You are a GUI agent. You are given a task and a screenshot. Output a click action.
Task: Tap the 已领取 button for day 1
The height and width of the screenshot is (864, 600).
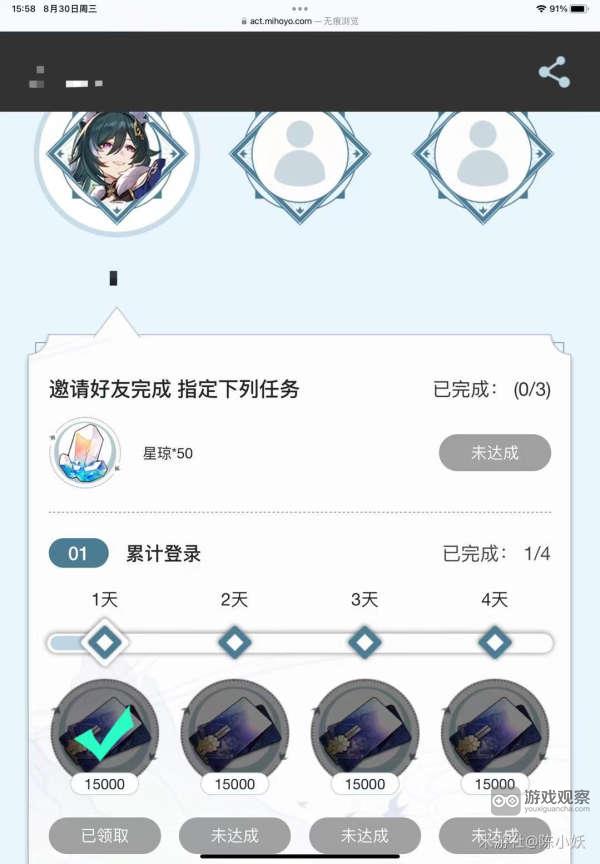tap(104, 835)
